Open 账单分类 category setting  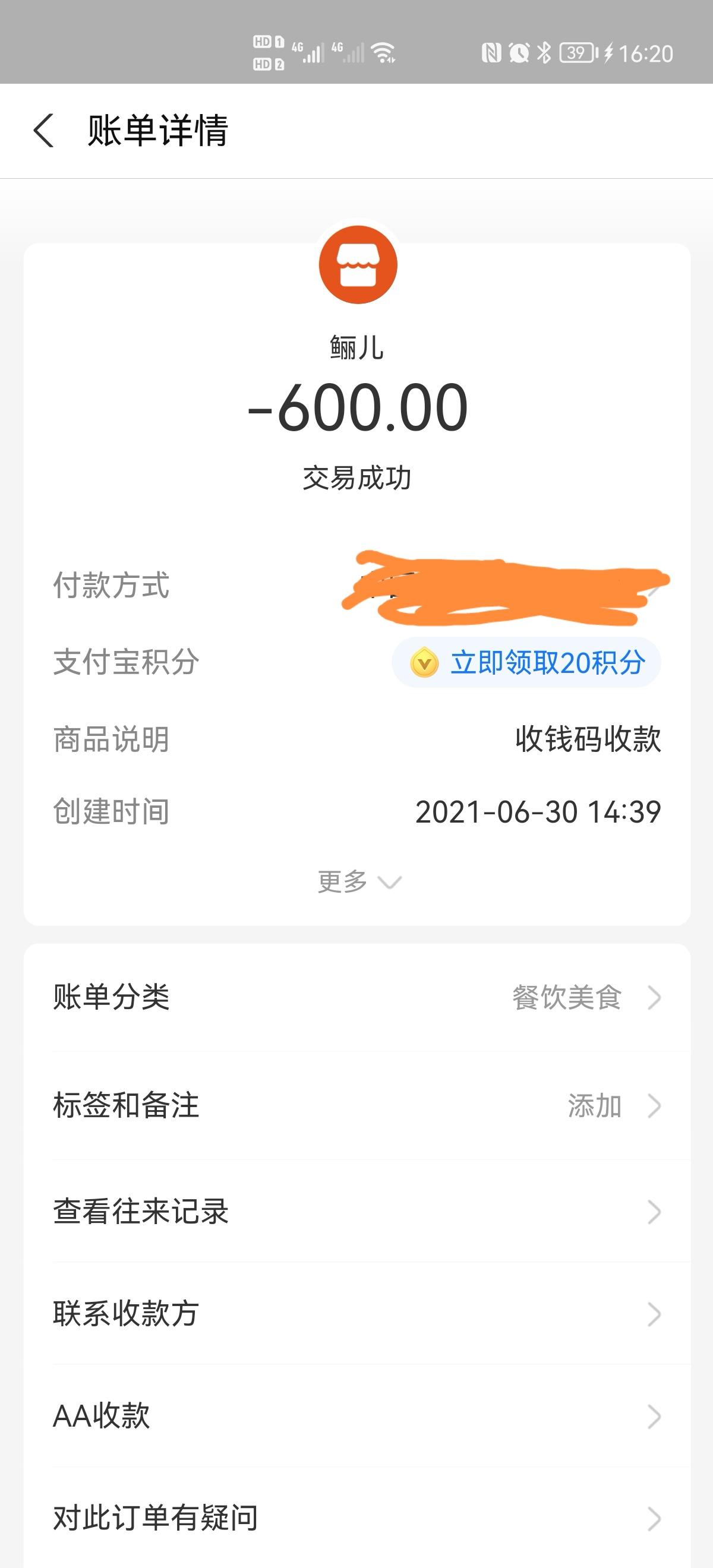pos(357,998)
